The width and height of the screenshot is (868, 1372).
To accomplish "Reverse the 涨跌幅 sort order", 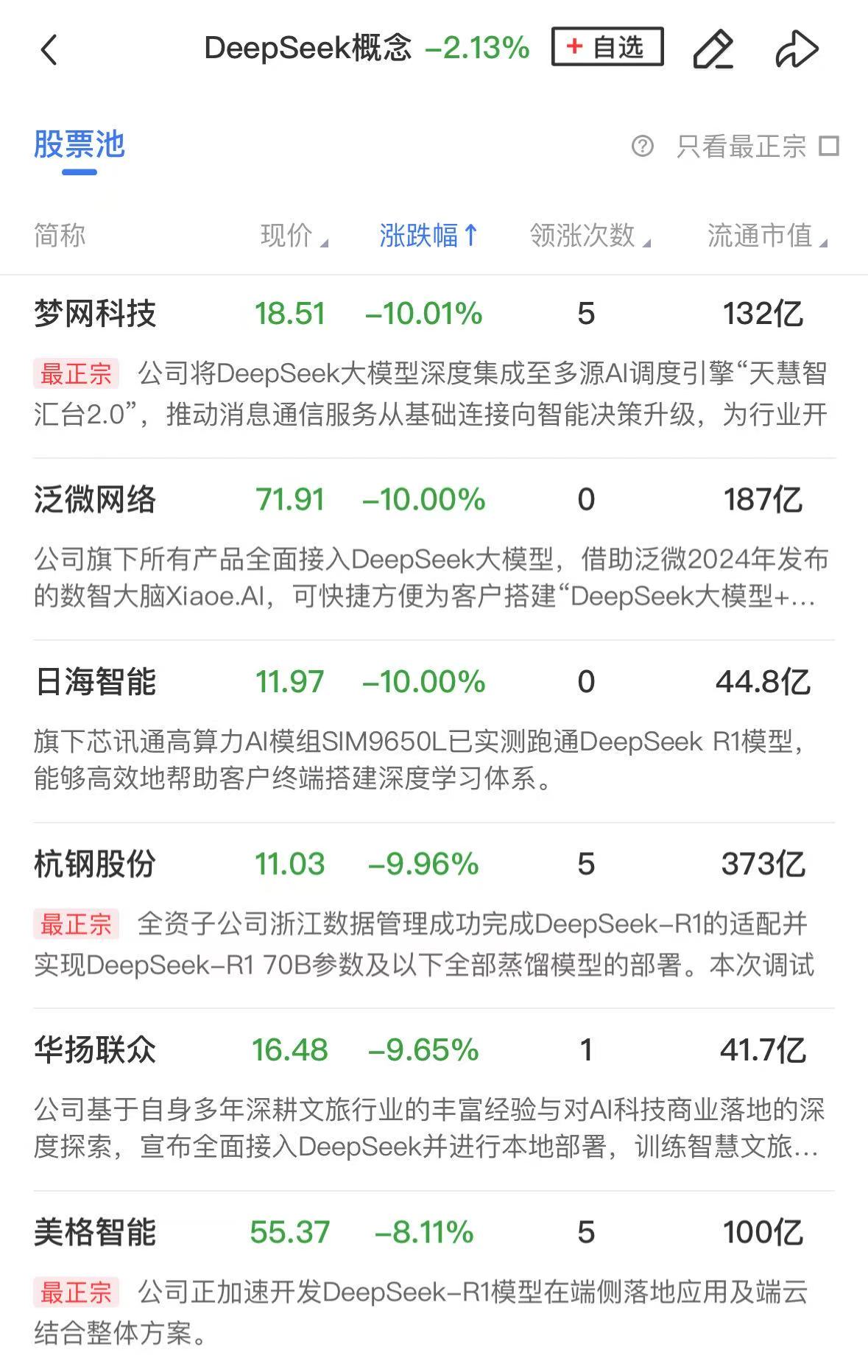I will tap(428, 236).
